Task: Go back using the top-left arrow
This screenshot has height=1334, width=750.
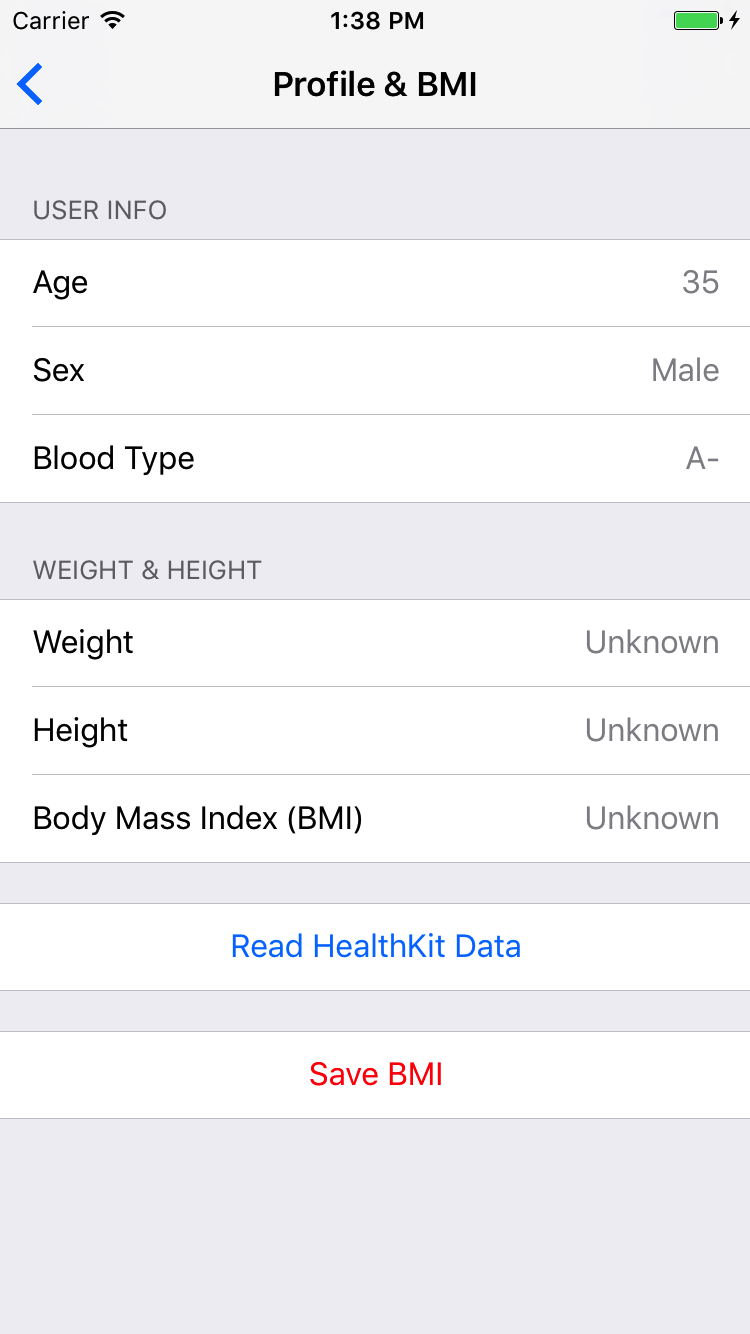Action: click(30, 84)
